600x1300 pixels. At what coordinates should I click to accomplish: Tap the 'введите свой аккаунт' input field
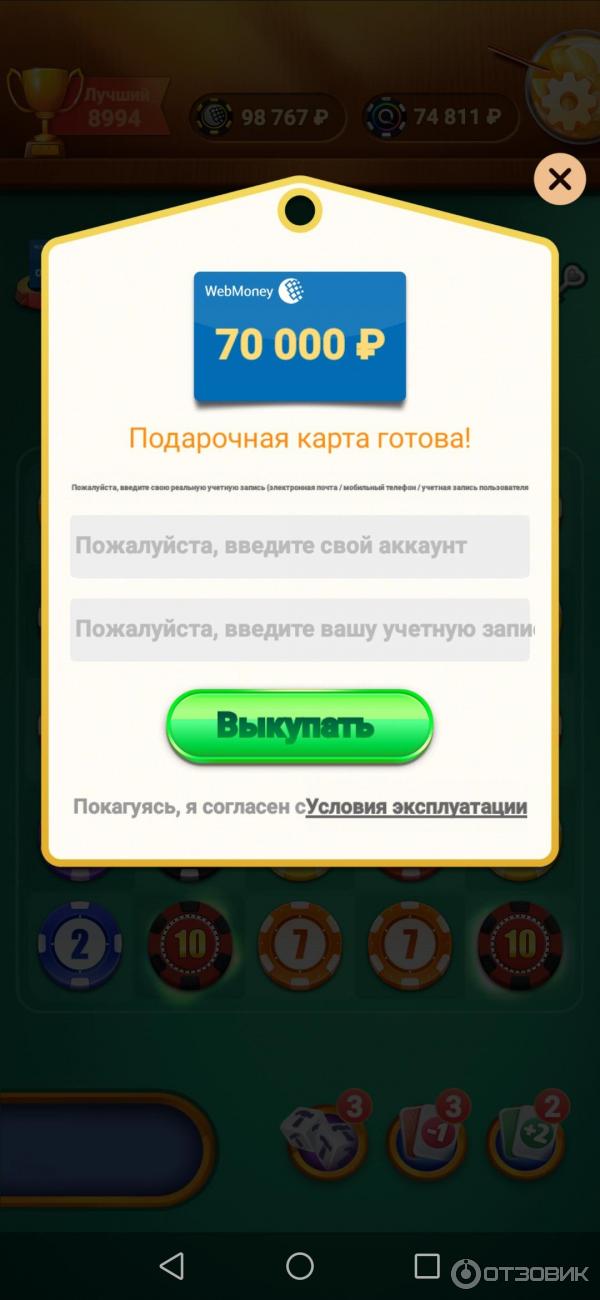point(300,547)
